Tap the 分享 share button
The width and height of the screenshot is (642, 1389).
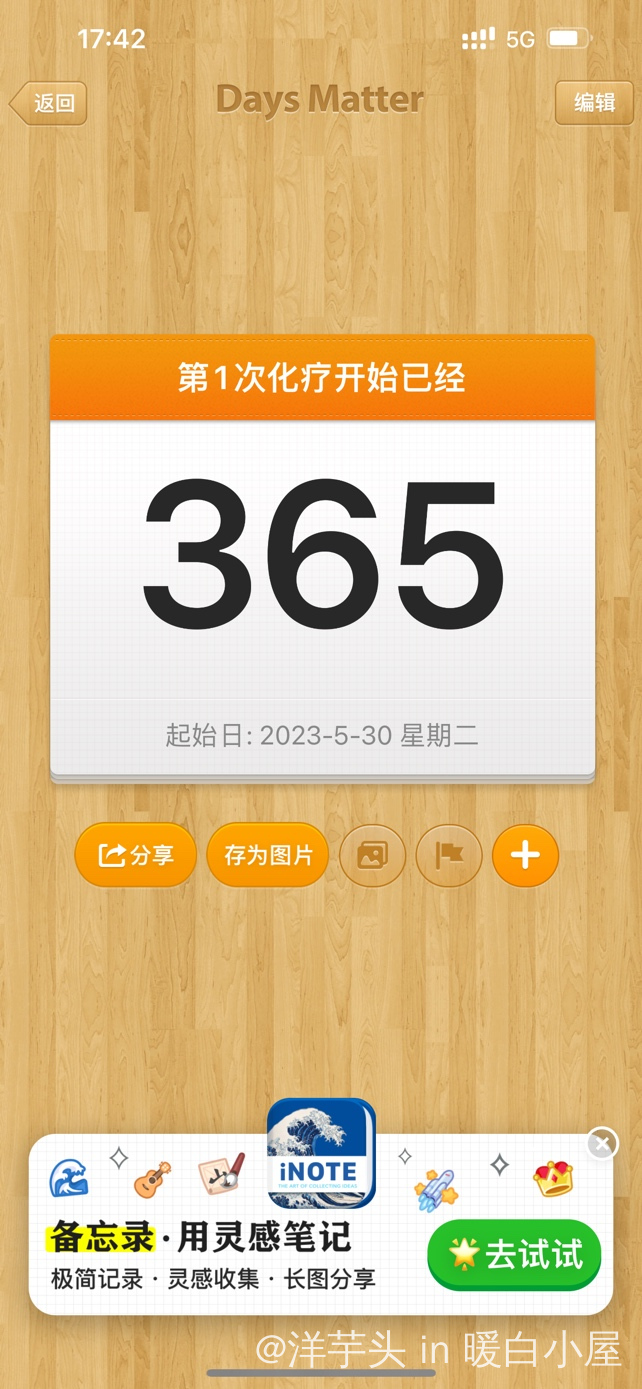pos(135,855)
